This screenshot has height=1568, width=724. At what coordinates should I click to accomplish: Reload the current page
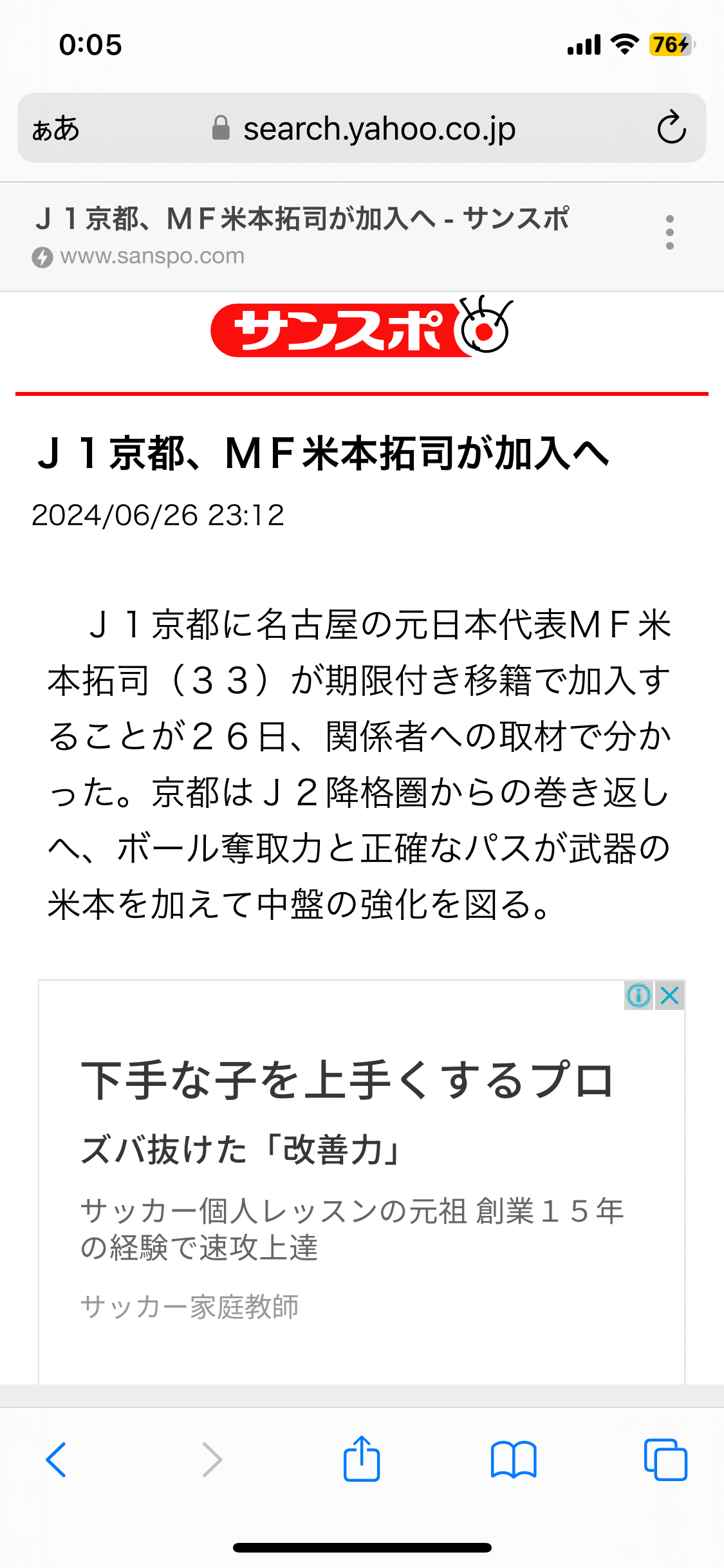coord(671,127)
